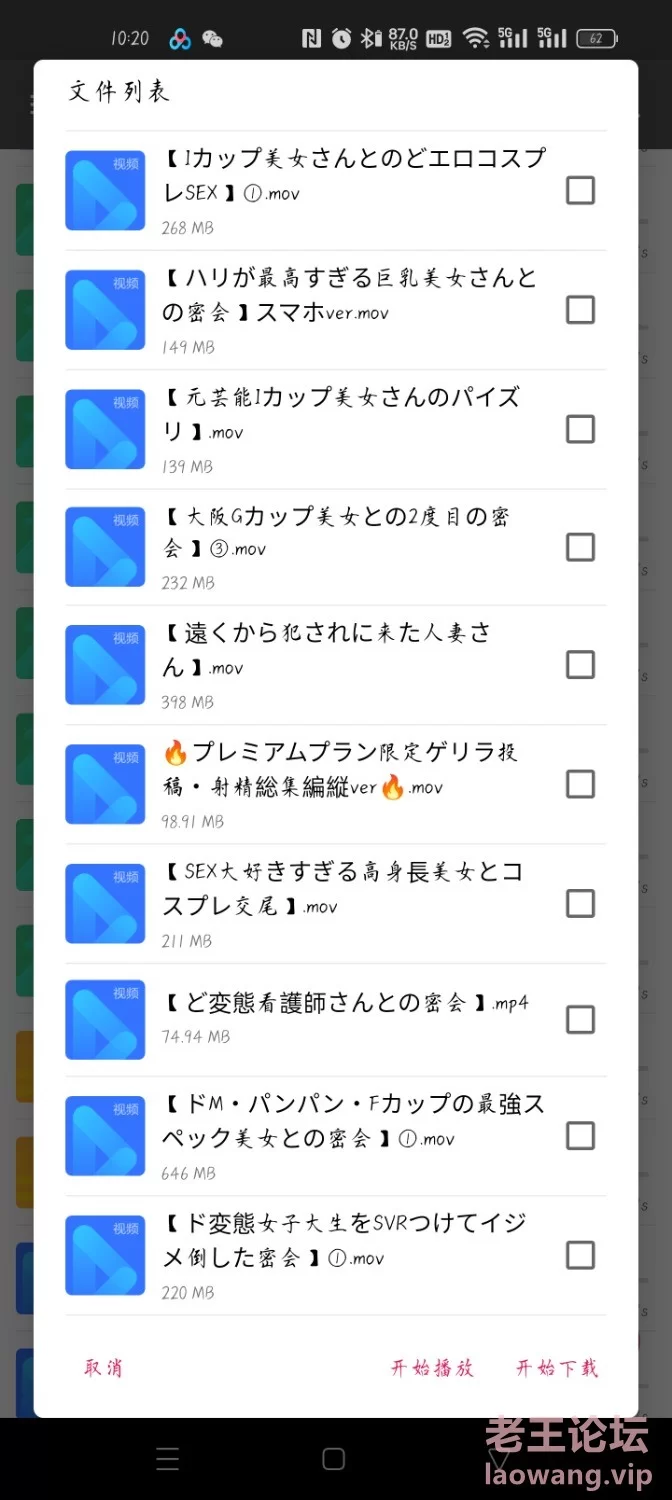Tick the checkbox for the 268 MB file
Screen dimensions: 672x1500
tap(580, 190)
